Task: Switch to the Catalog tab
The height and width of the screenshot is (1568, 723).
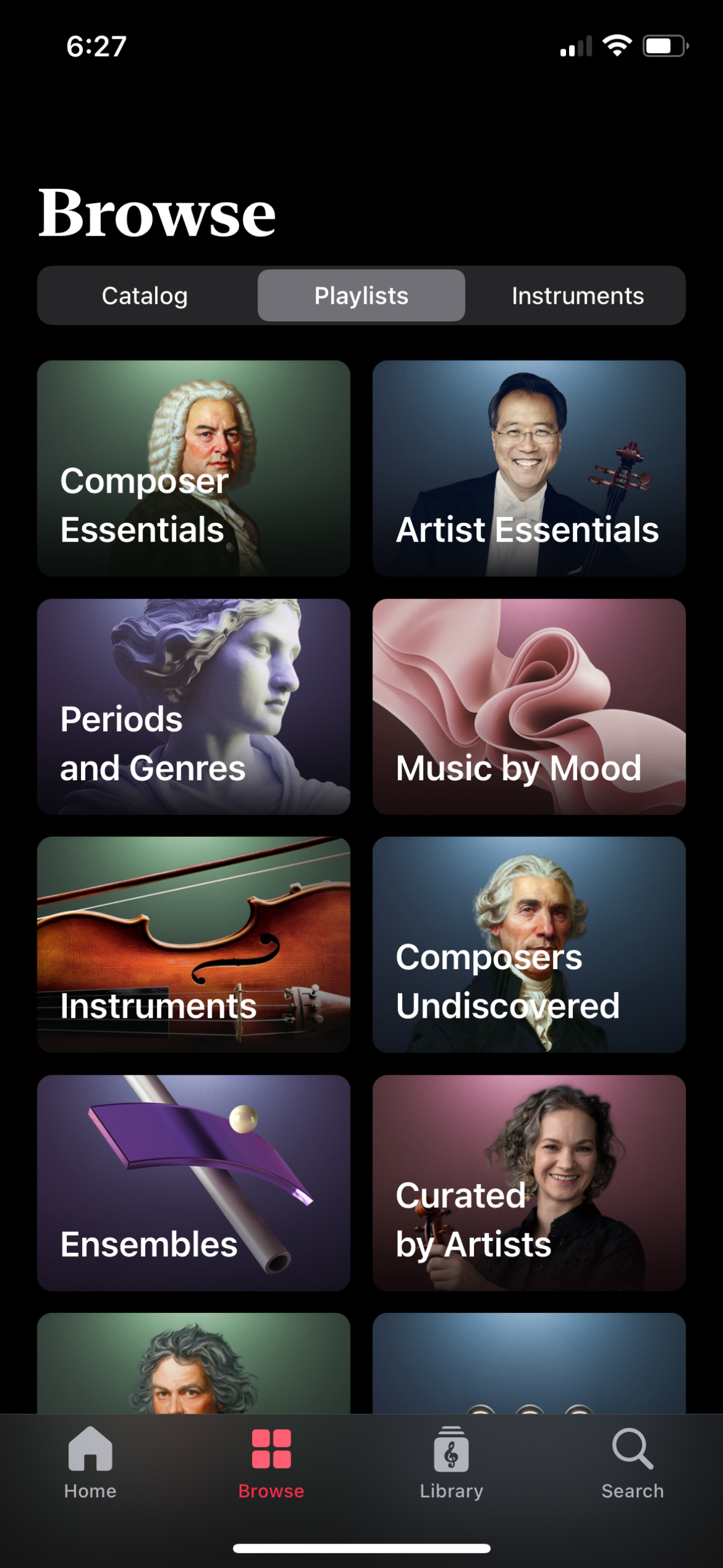Action: 145,295
